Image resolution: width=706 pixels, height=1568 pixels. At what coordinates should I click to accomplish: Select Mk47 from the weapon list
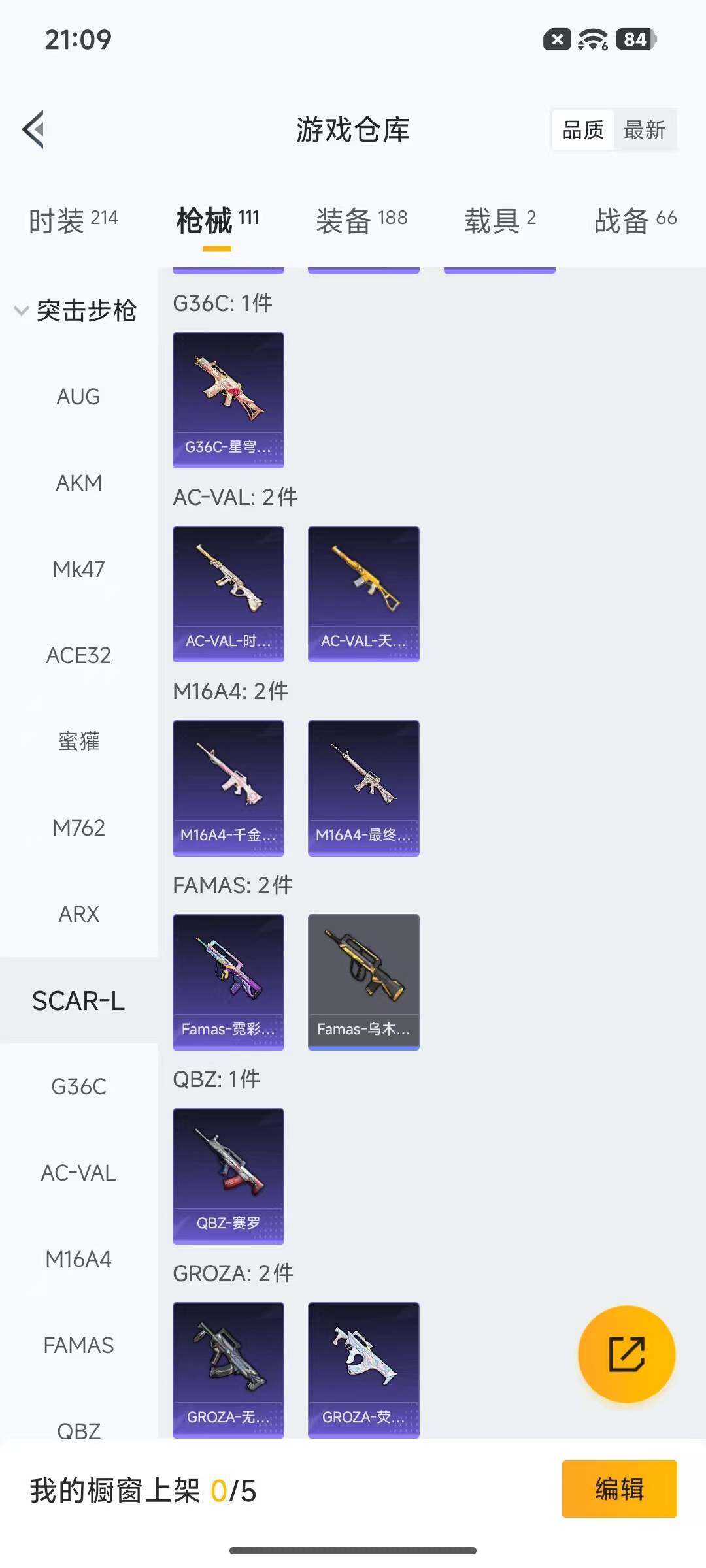pos(78,569)
